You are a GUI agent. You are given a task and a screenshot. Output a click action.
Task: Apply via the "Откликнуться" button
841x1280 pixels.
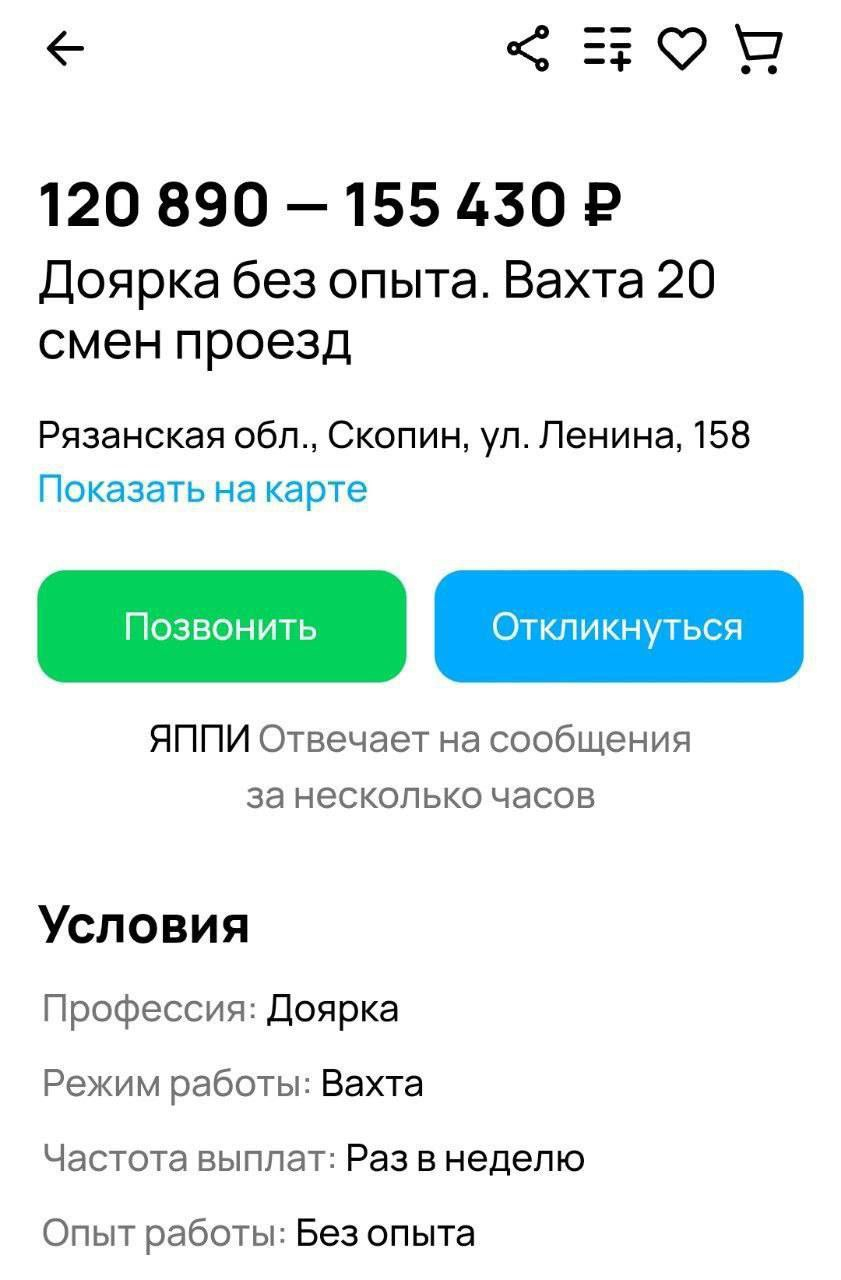click(618, 627)
